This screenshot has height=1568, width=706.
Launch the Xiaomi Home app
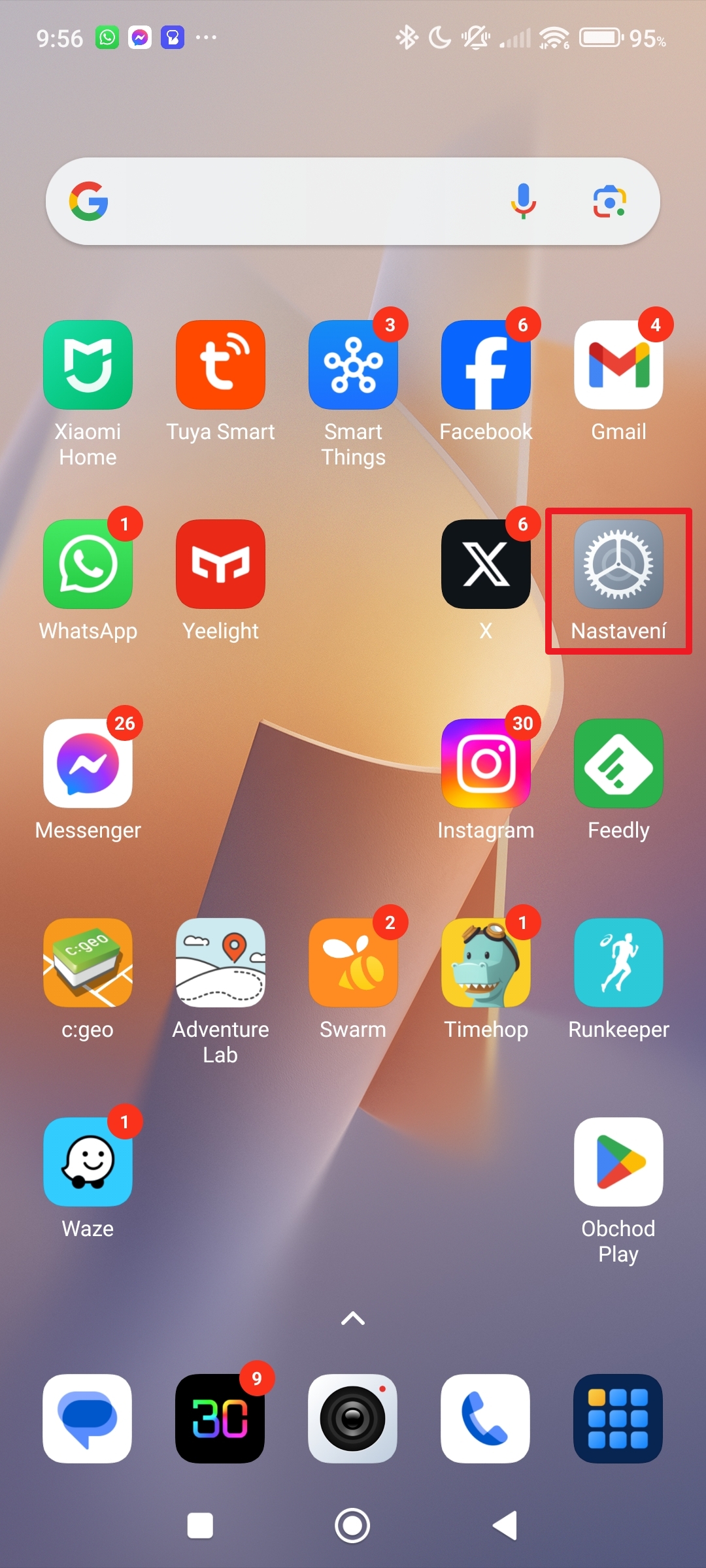coord(88,365)
